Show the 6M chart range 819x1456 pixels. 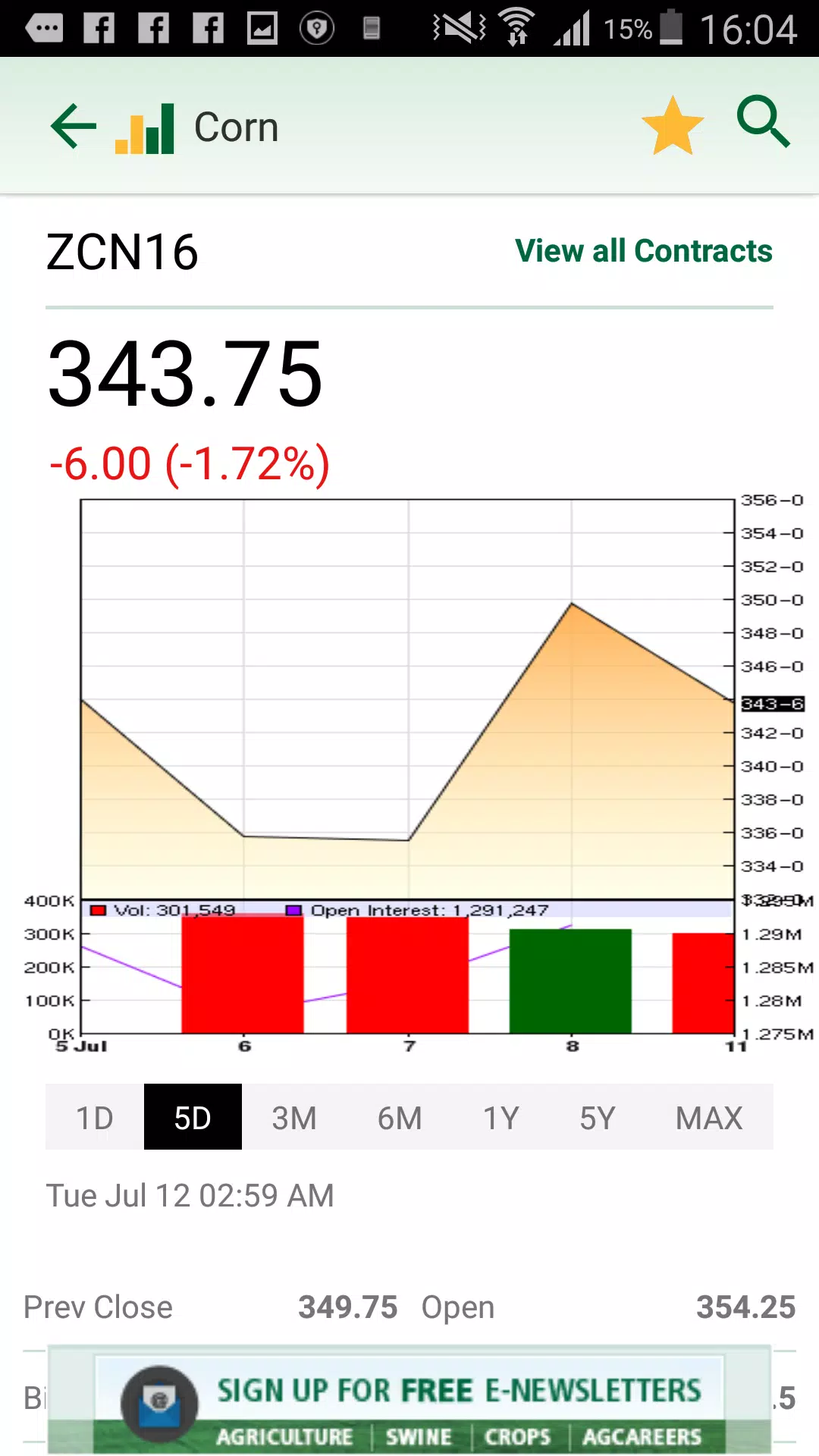[400, 1117]
